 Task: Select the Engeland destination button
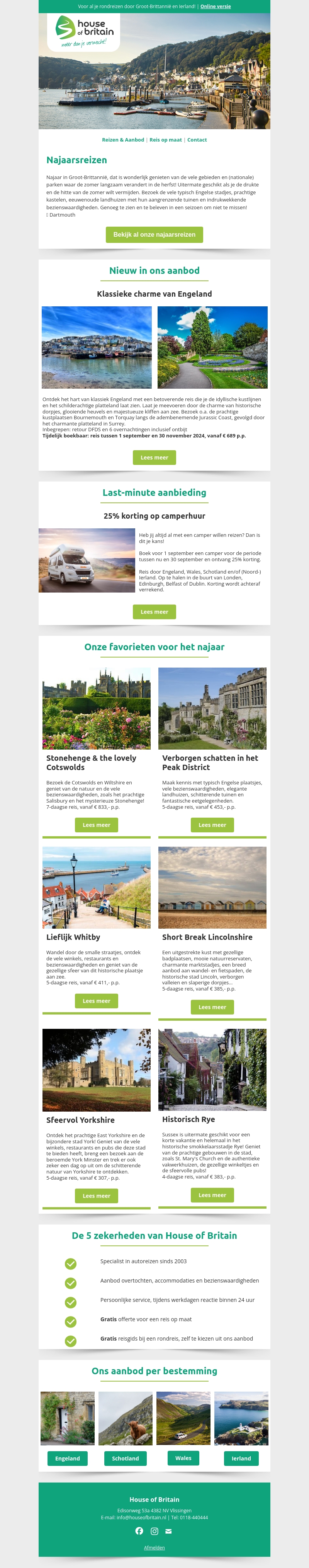[x=68, y=1459]
